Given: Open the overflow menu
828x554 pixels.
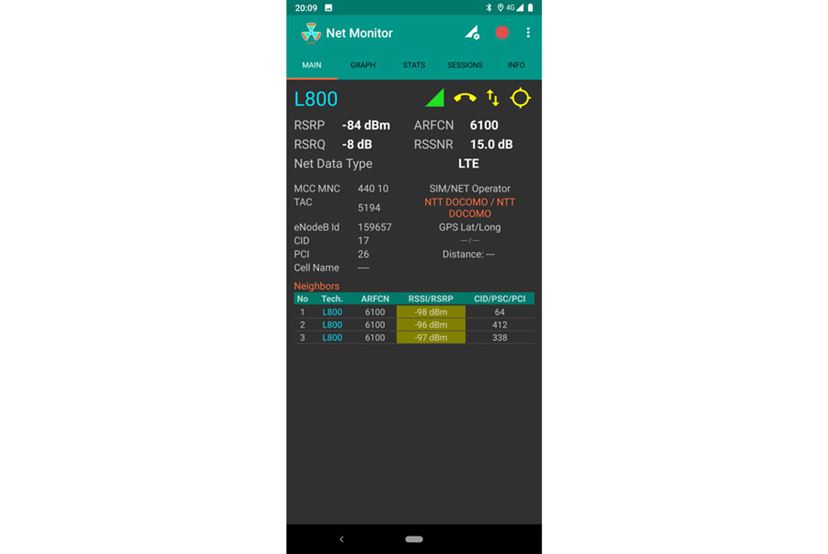Looking at the screenshot, I should coord(528,33).
